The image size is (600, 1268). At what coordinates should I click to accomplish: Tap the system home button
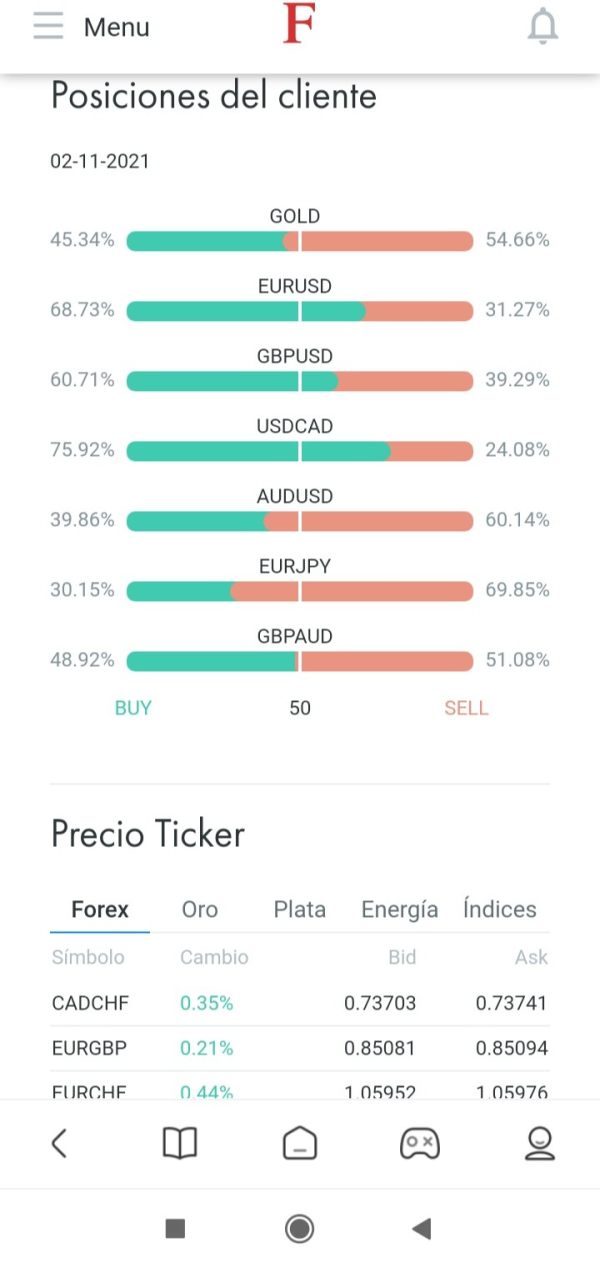pos(299,1229)
